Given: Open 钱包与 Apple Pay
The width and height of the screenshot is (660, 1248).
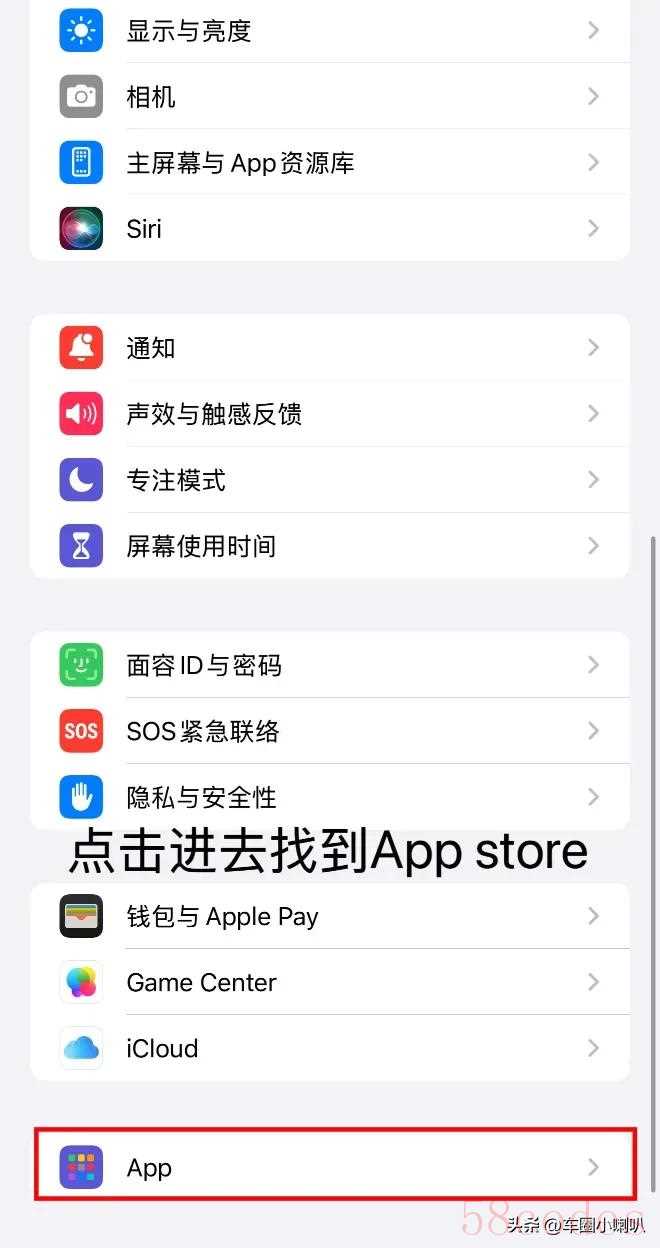Looking at the screenshot, I should [330, 916].
